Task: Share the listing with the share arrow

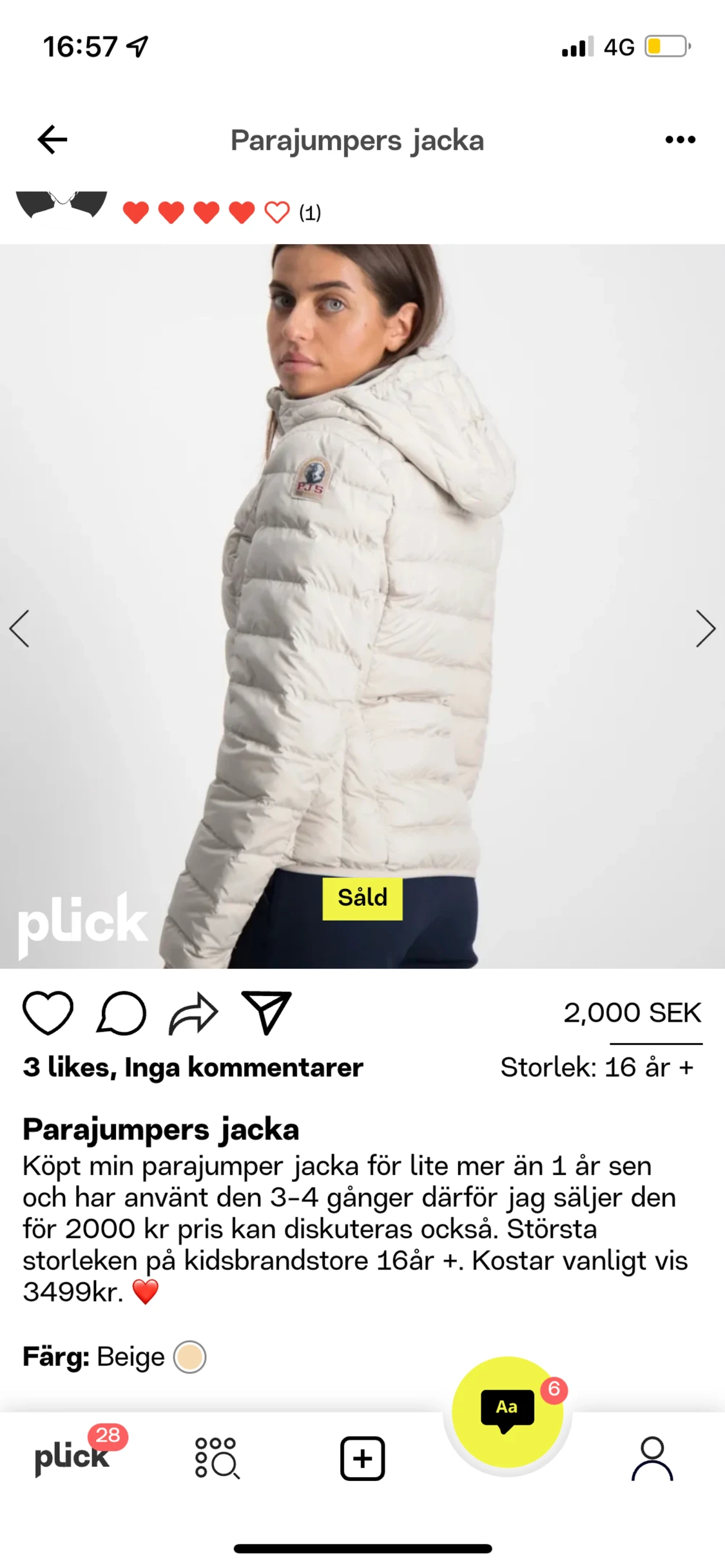Action: click(192, 1013)
